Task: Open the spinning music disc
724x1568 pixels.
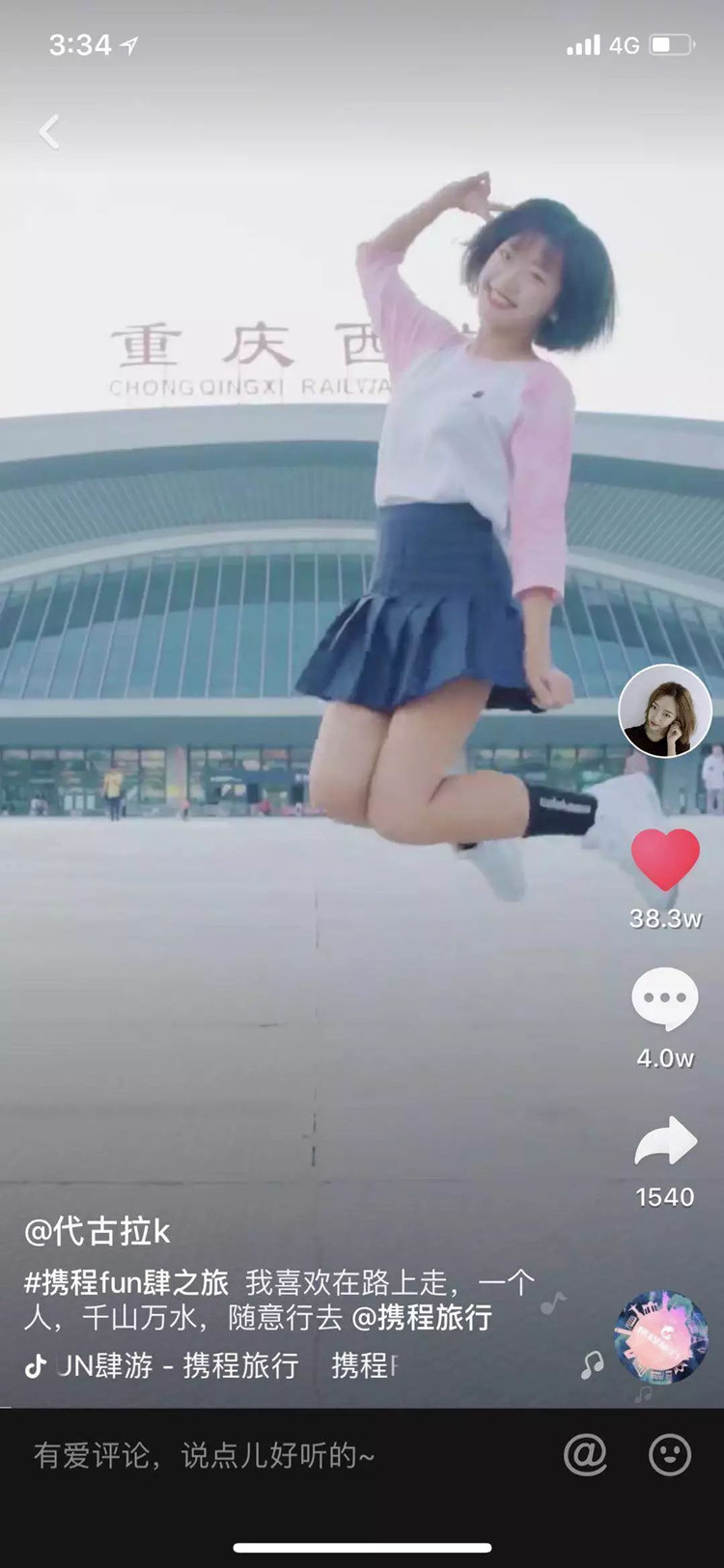Action: tap(662, 1338)
